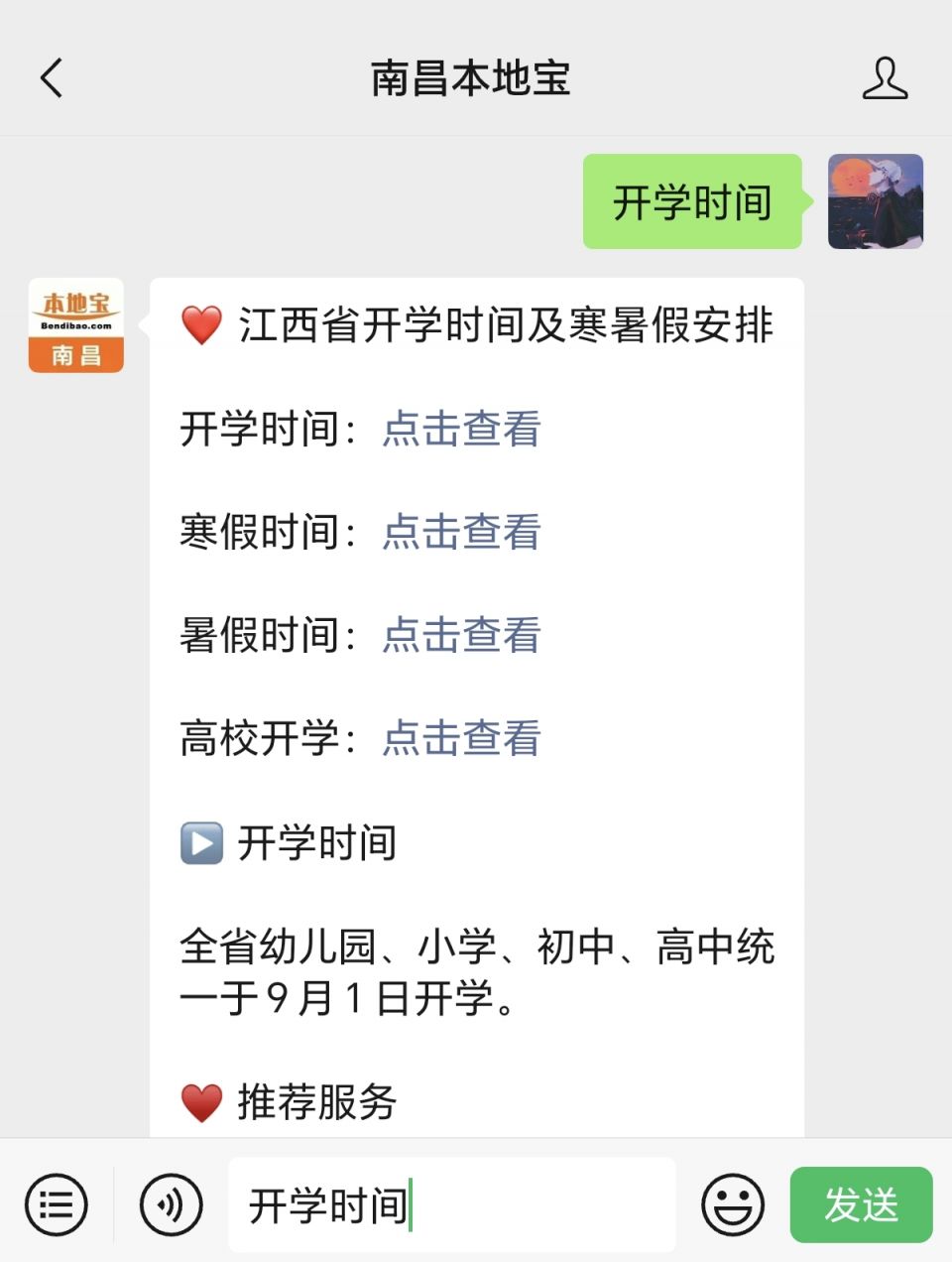Switch to voice input mode

(x=171, y=1205)
